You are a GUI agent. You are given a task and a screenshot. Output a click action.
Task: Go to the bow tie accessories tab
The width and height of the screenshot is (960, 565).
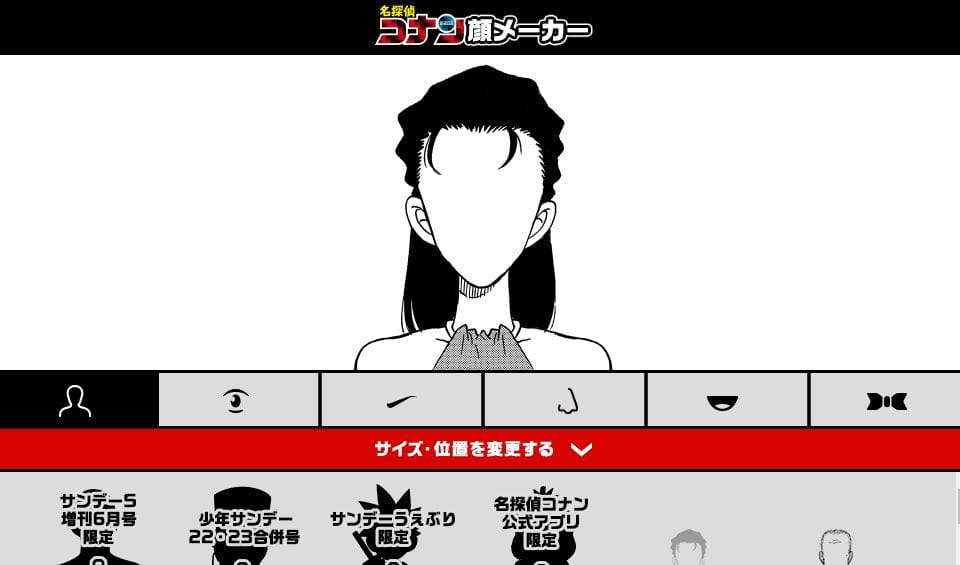pyautogui.click(x=886, y=400)
